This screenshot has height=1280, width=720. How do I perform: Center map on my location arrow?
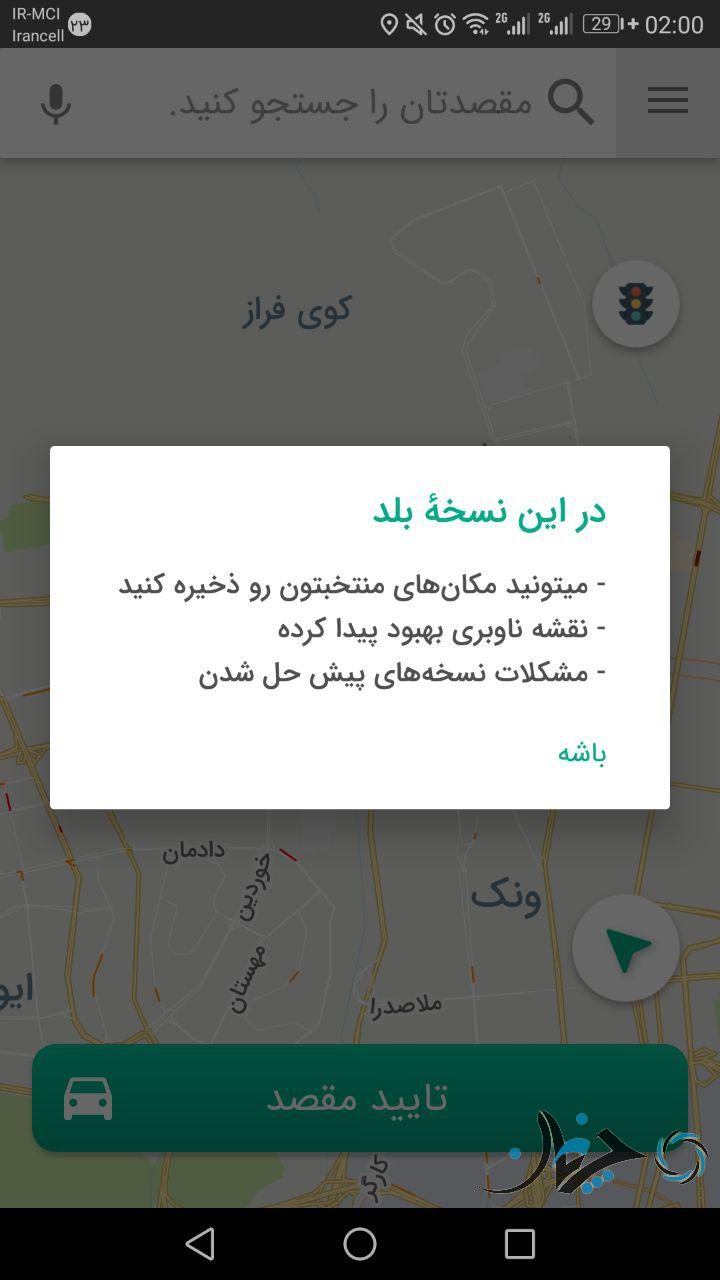pos(626,948)
